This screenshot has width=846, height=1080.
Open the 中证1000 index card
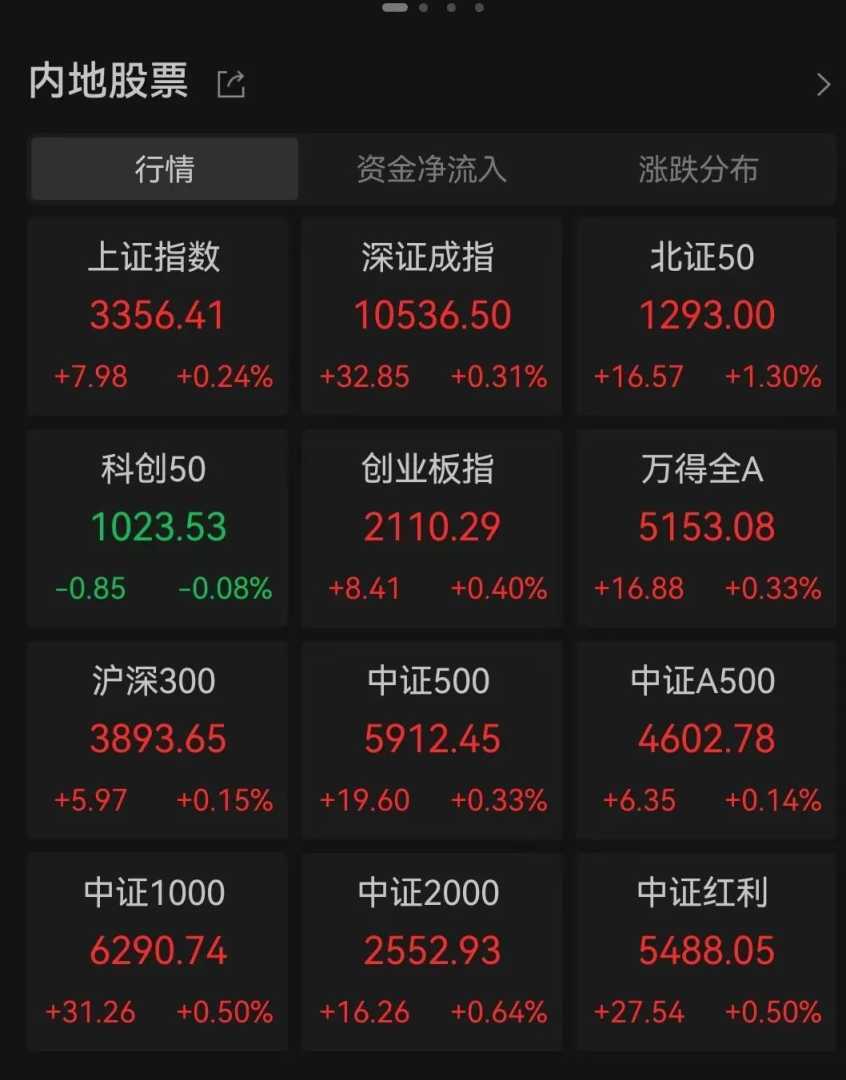[158, 951]
